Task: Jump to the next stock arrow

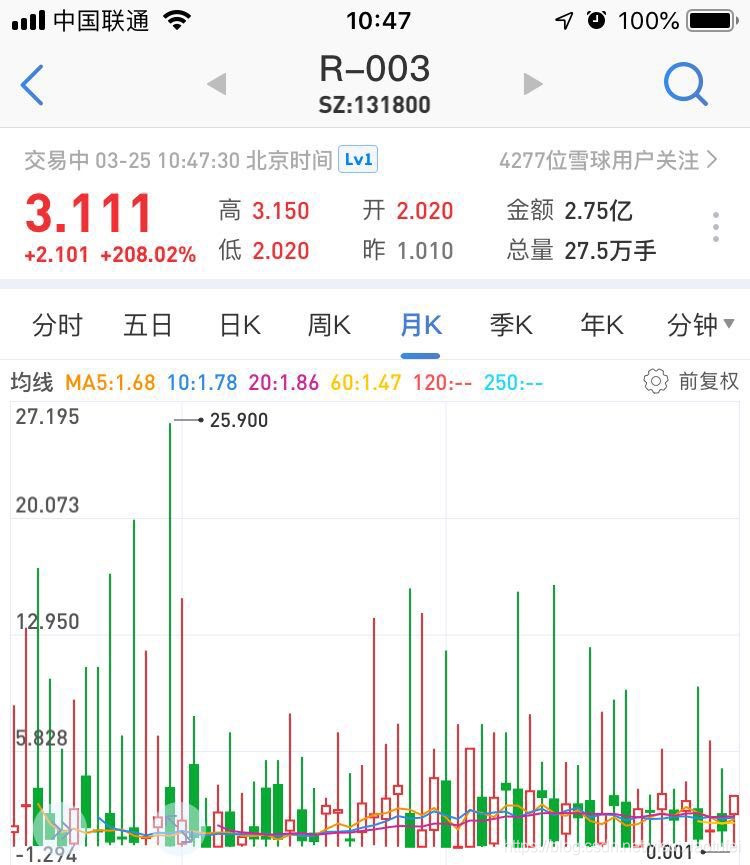Action: coord(533,85)
